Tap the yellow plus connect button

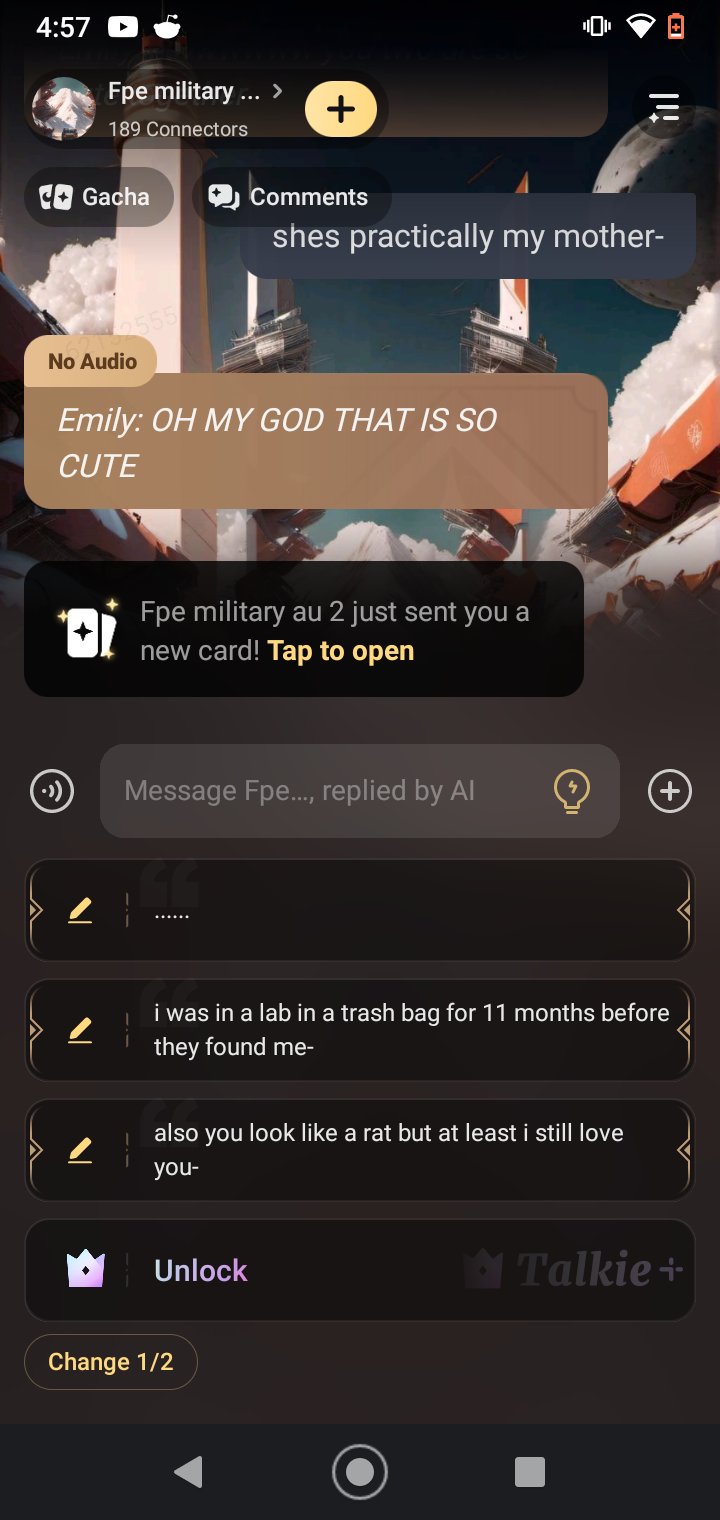pos(341,109)
